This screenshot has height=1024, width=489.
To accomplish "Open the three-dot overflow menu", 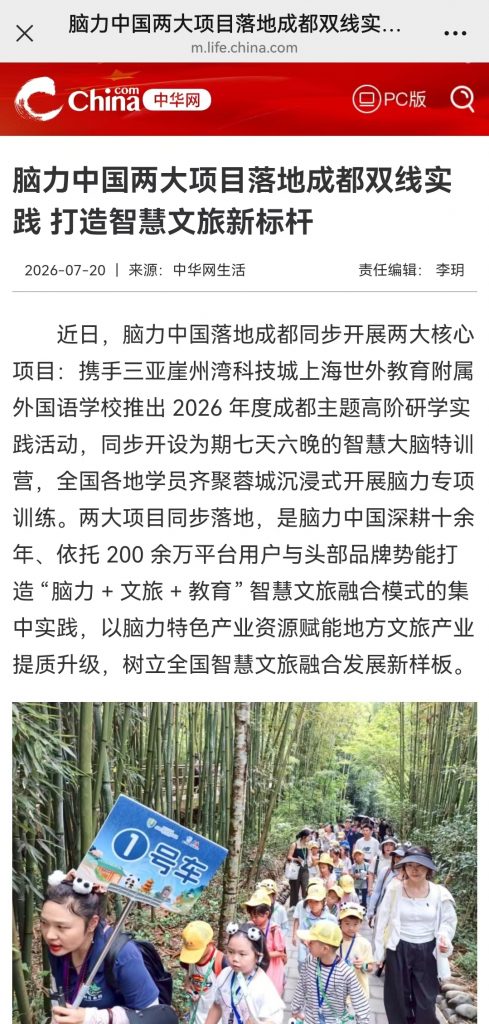I will [455, 33].
